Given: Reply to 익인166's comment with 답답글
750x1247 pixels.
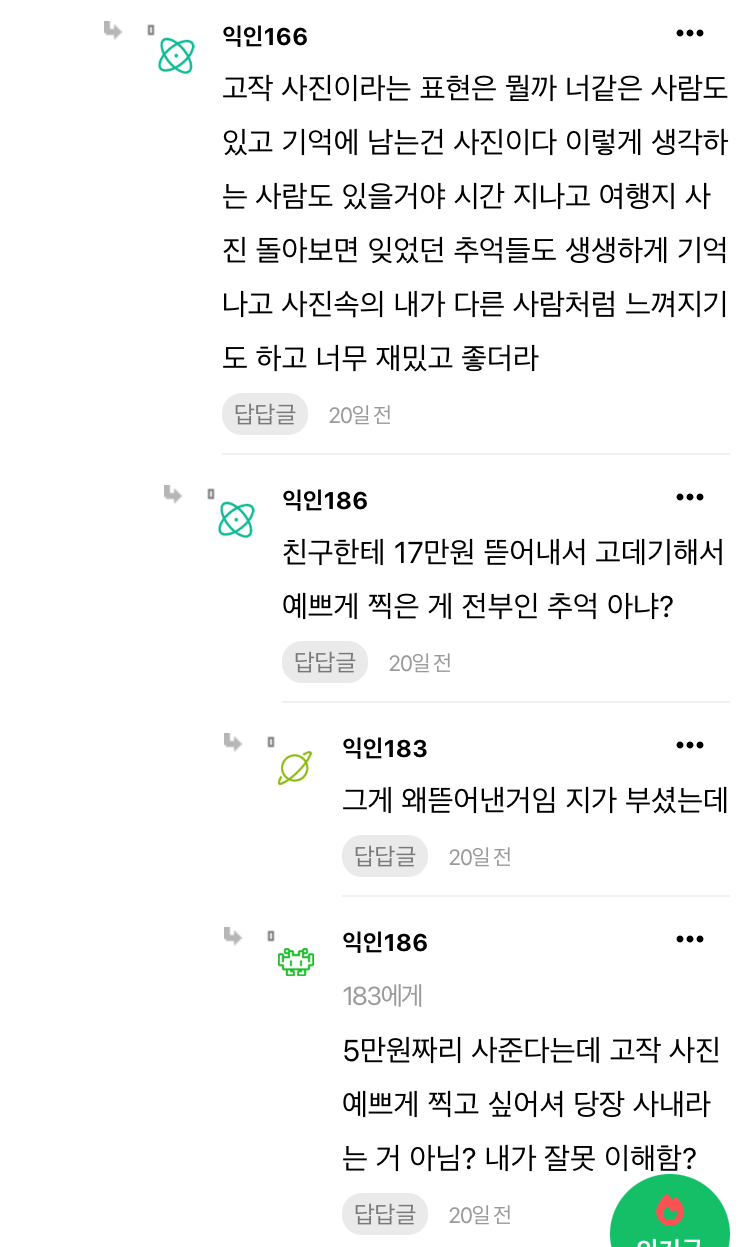Looking at the screenshot, I should 264,414.
